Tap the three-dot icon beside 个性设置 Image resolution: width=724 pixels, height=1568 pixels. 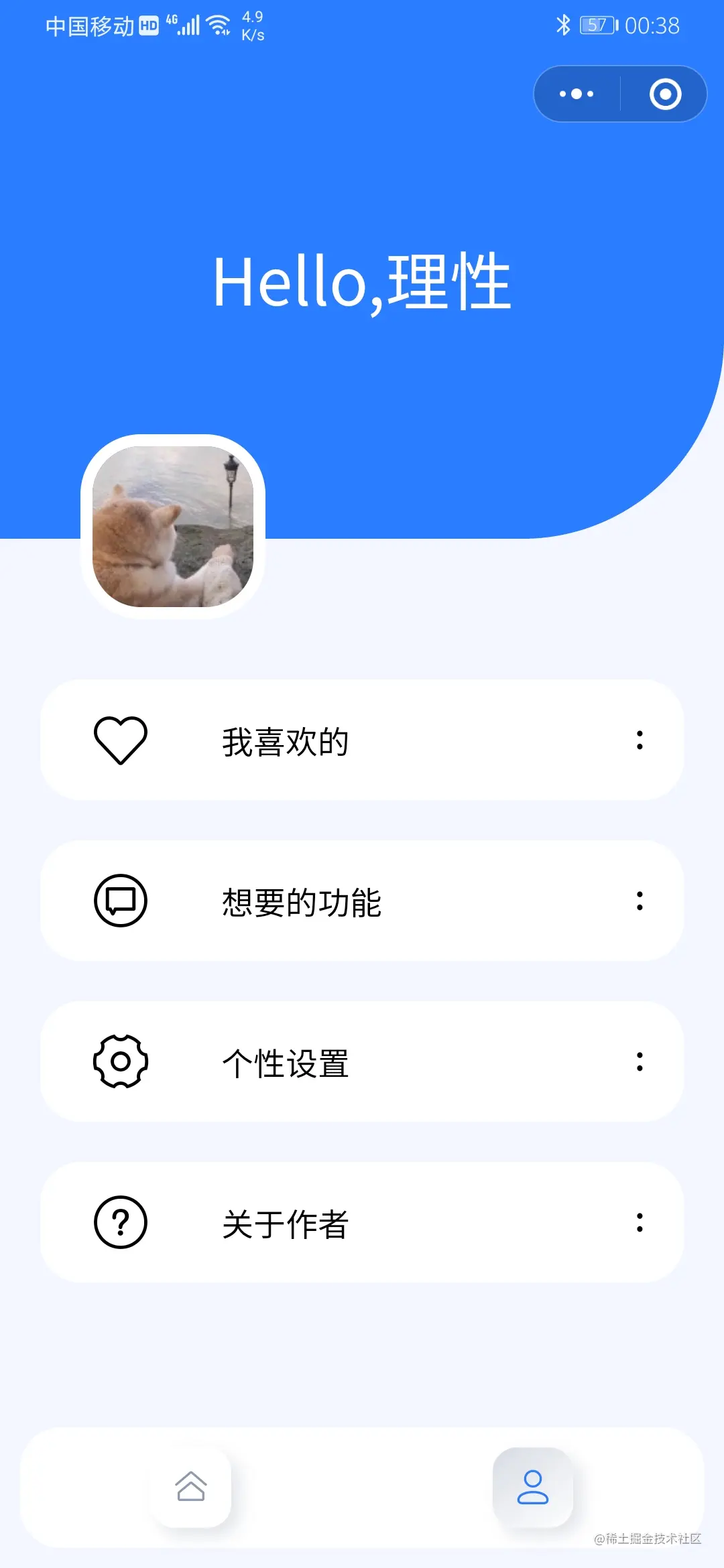pos(640,1062)
